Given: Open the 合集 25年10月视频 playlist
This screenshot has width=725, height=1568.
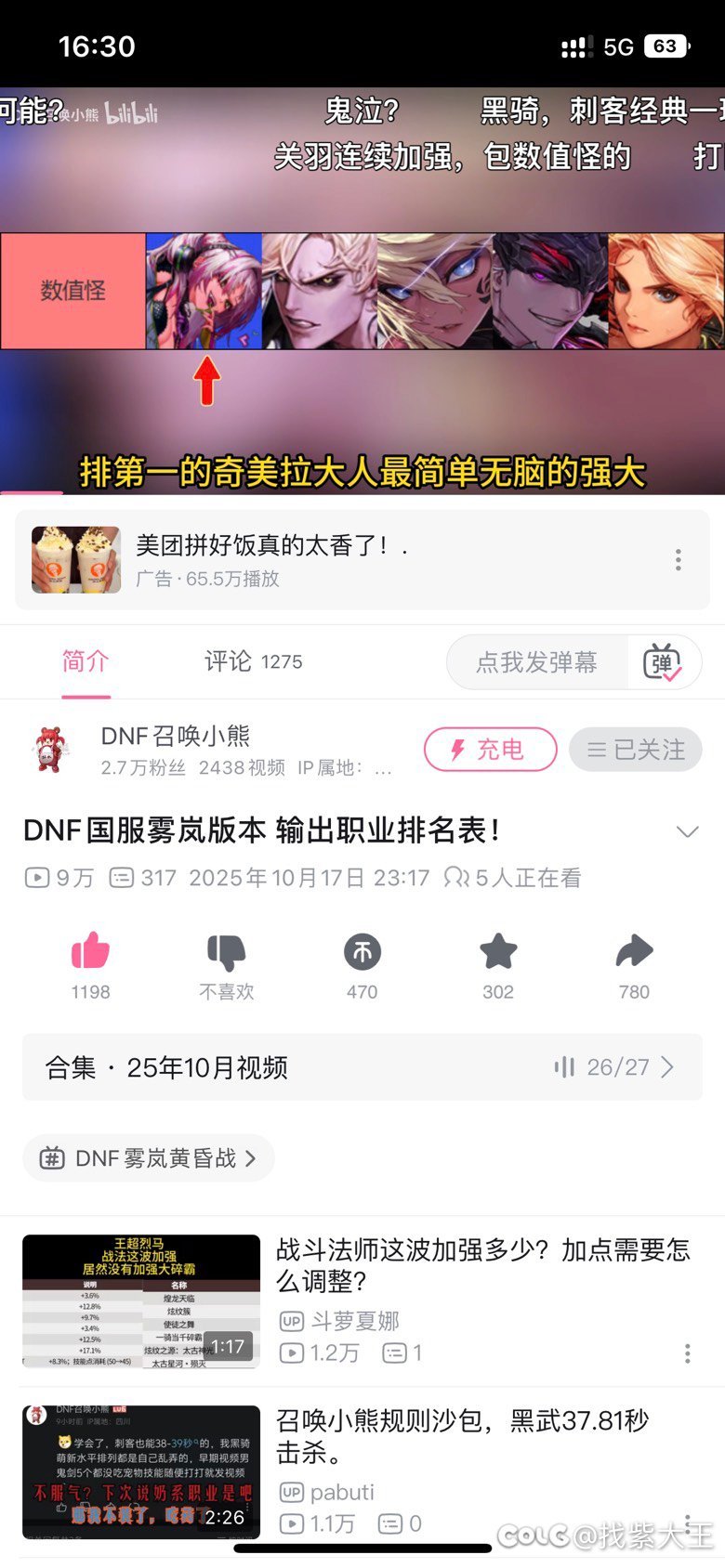Looking at the screenshot, I should pyautogui.click(x=362, y=1067).
